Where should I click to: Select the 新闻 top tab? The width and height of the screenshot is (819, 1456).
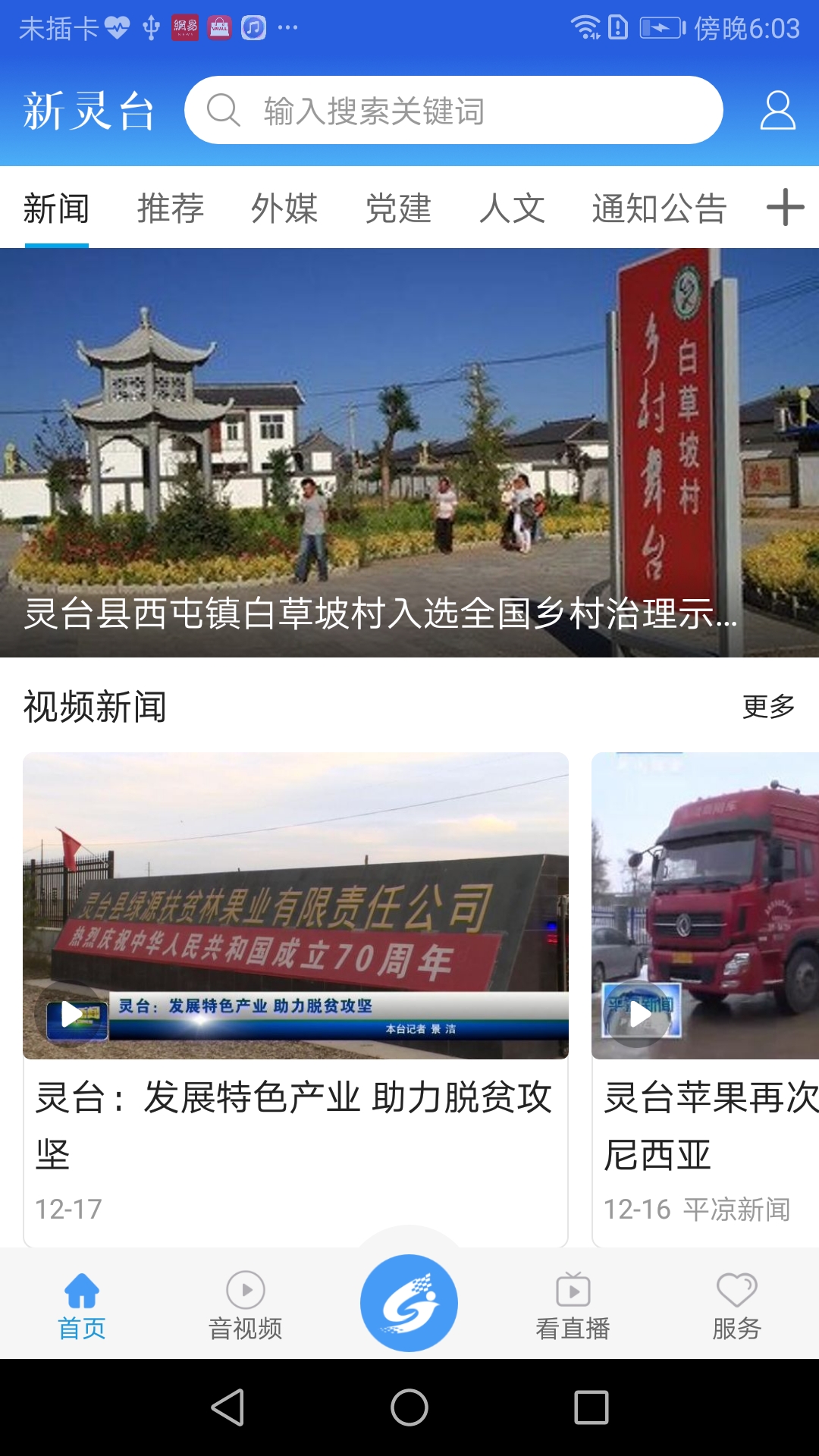click(x=57, y=209)
